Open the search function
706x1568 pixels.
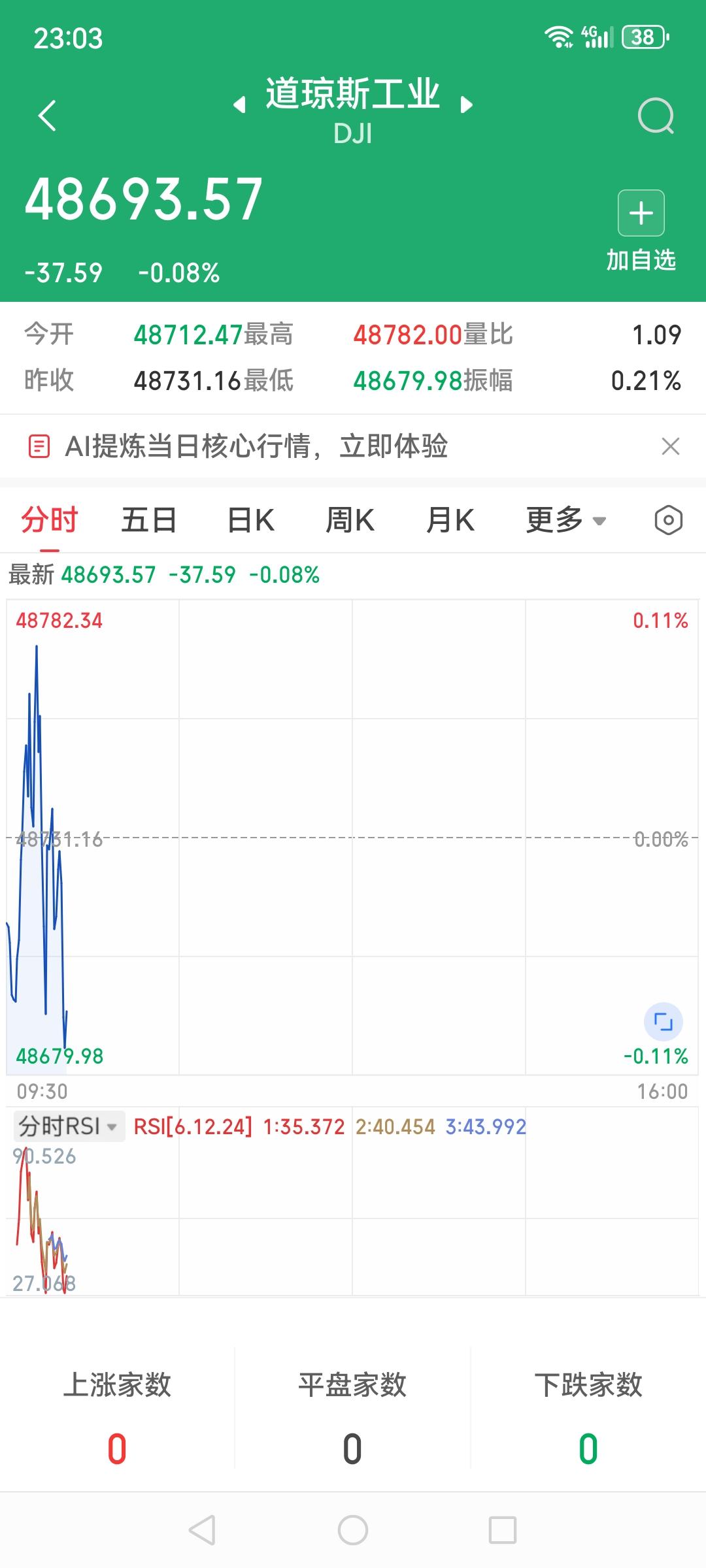[x=657, y=114]
